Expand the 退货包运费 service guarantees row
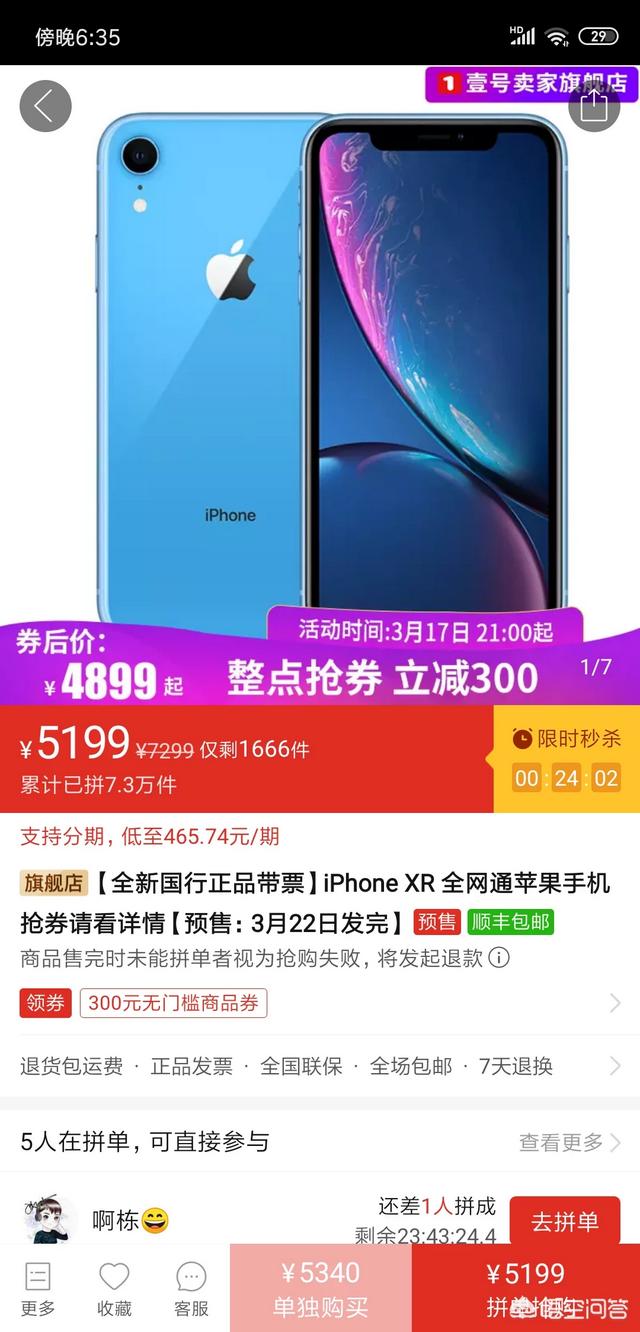This screenshot has width=640, height=1332. click(320, 1066)
